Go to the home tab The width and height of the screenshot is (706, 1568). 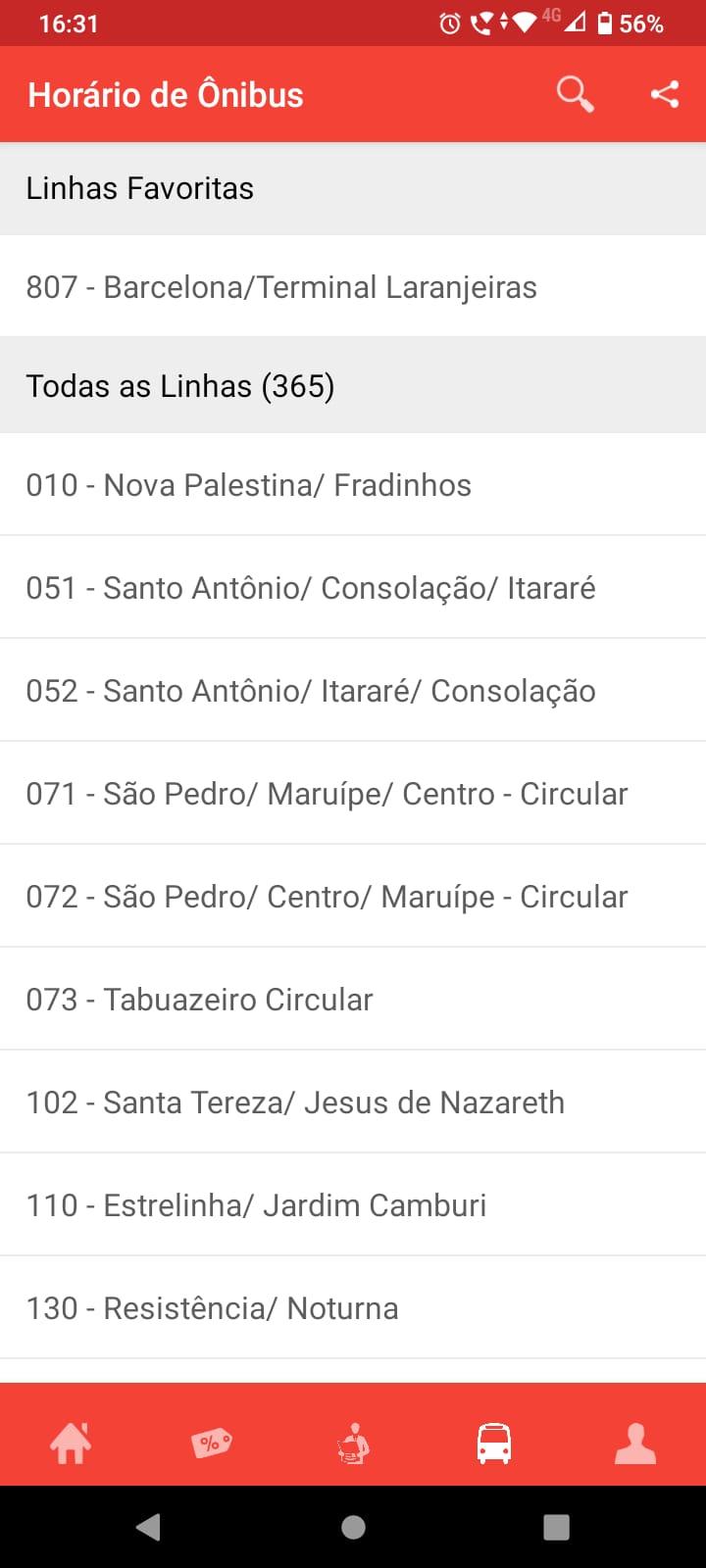coord(71,1443)
